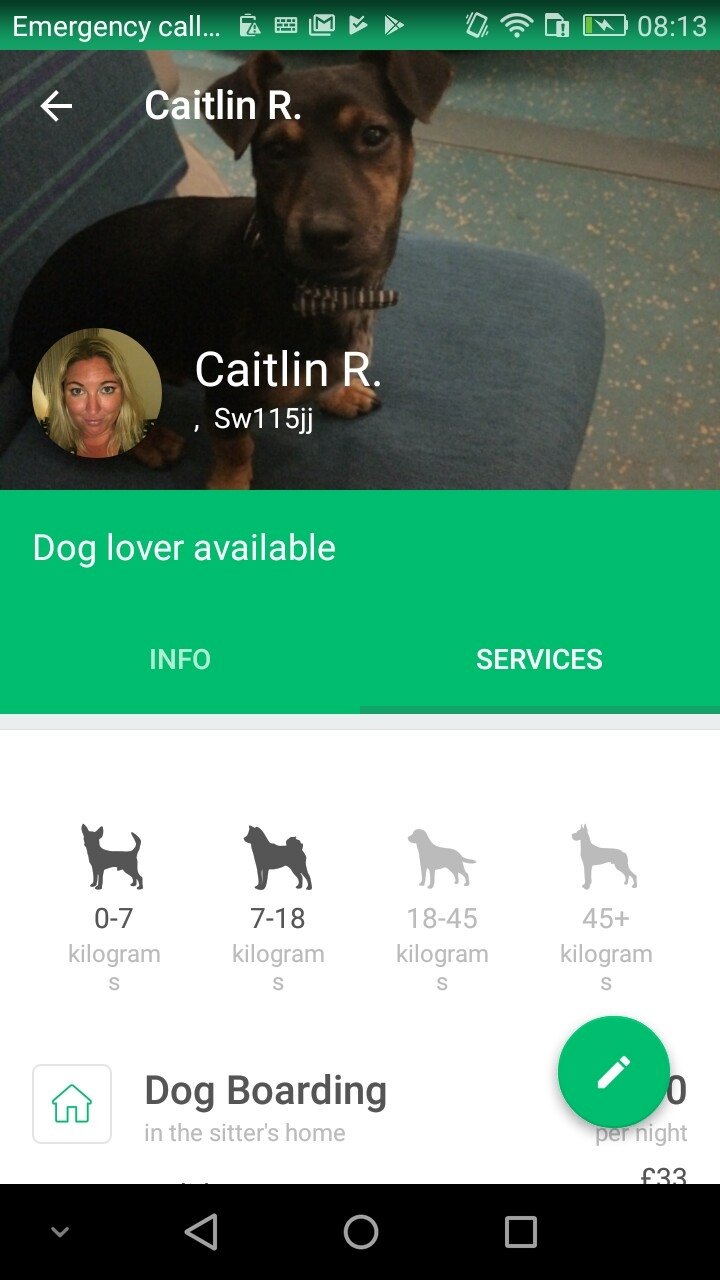Viewport: 720px width, 1280px height.
Task: Open the recent apps overview
Action: [x=520, y=1232]
